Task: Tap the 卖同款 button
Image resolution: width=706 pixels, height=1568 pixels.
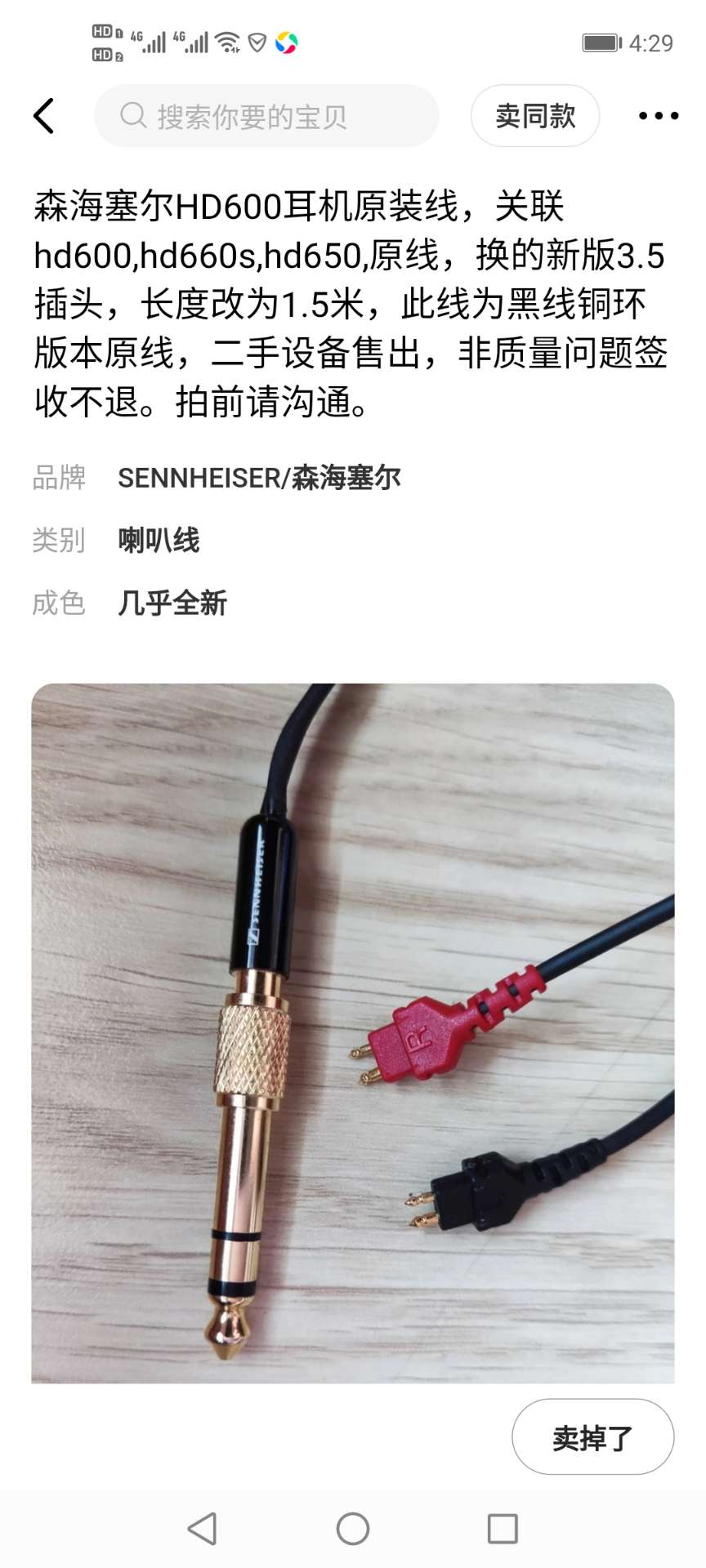Action: (x=535, y=116)
